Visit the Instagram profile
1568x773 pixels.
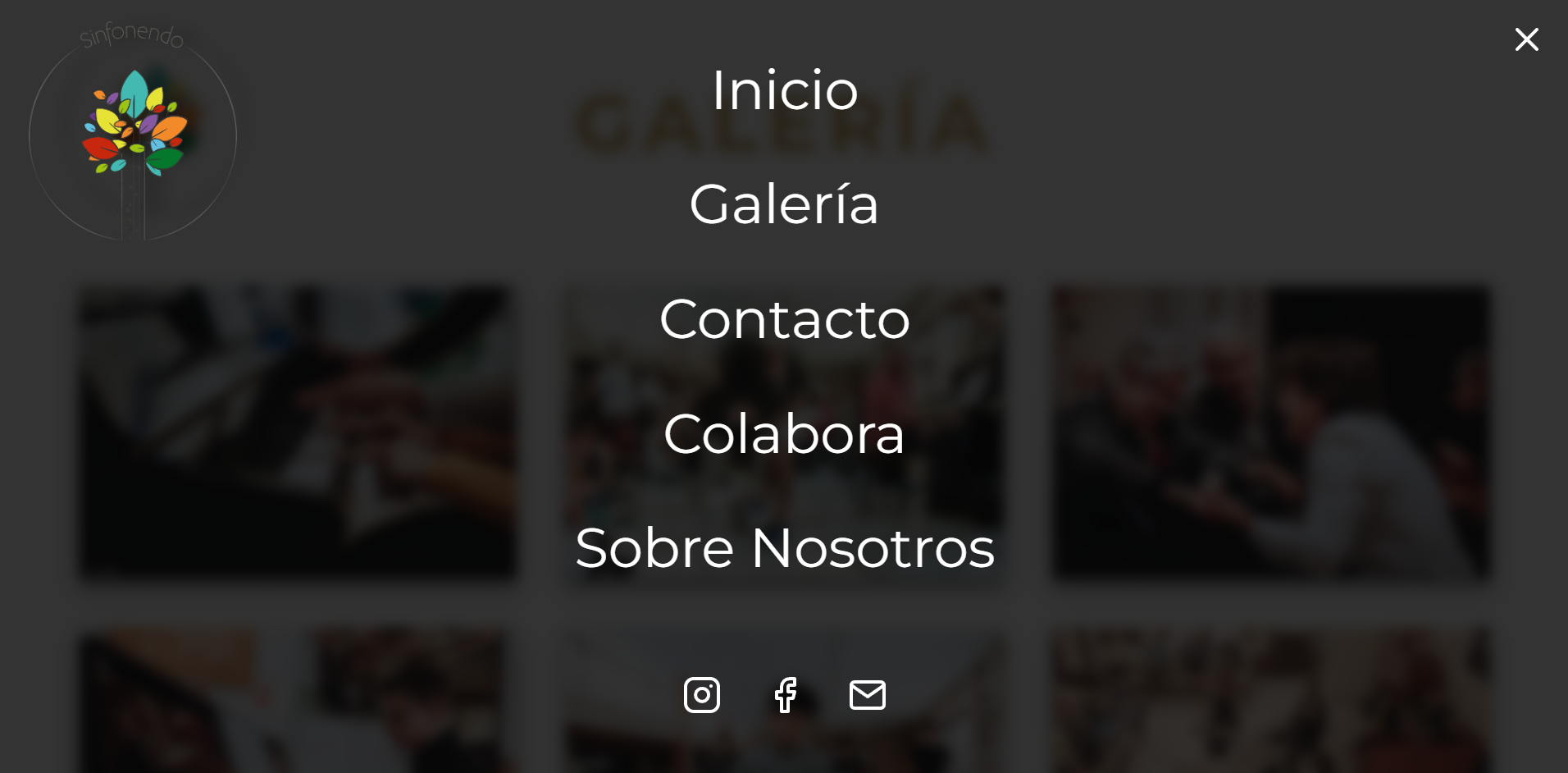[x=702, y=695]
